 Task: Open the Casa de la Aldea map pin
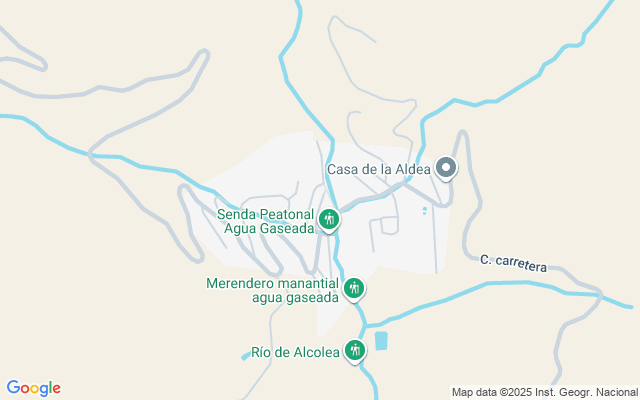coord(446,168)
